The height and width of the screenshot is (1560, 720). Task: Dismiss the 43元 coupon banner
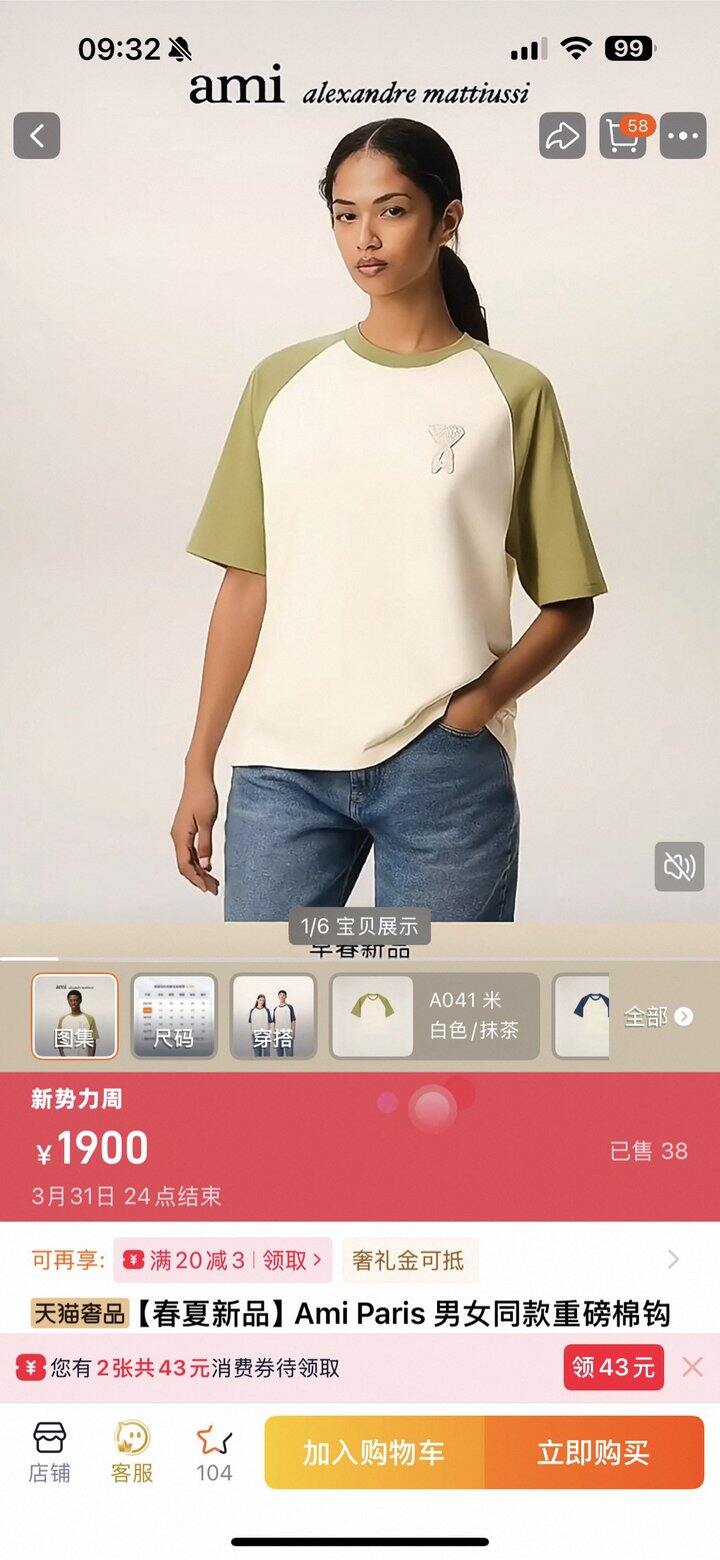coord(692,1367)
